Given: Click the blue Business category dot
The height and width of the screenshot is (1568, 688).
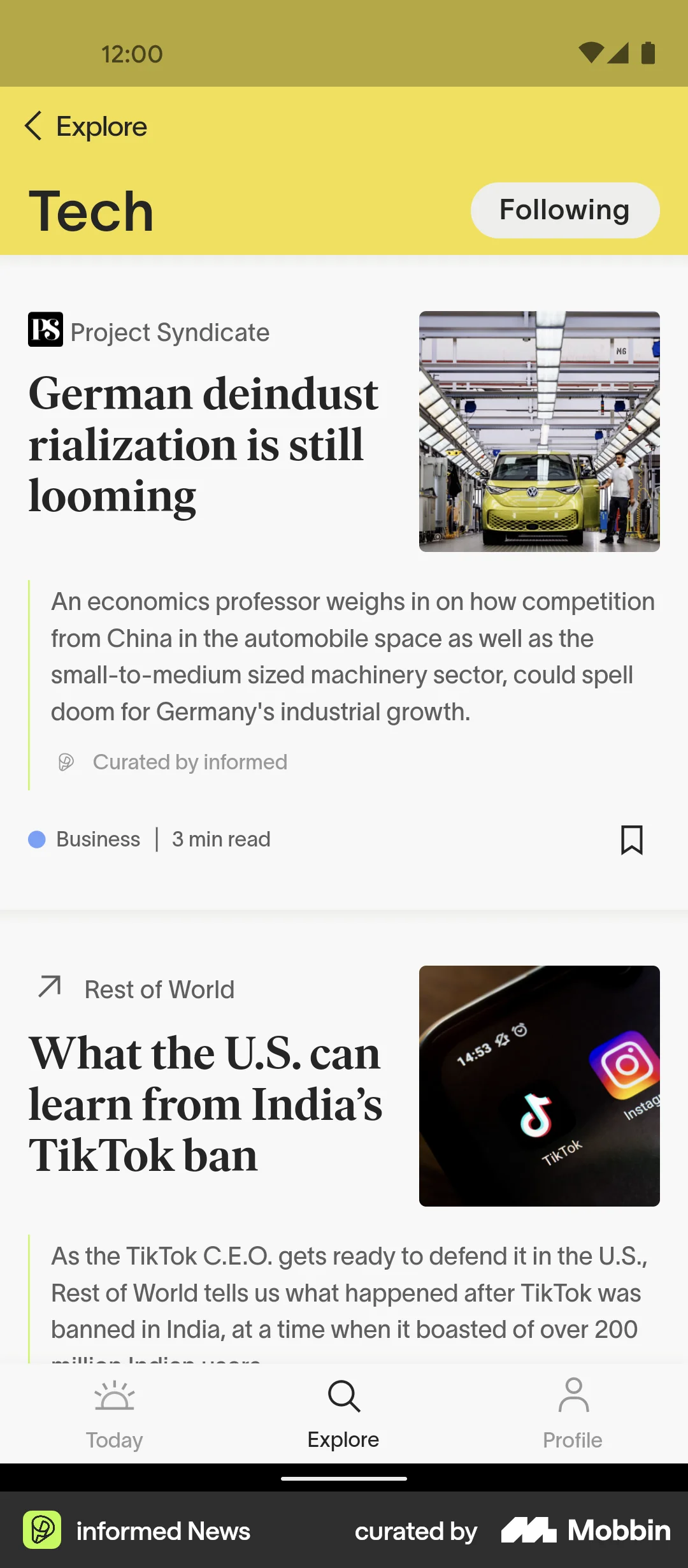Looking at the screenshot, I should click(37, 839).
